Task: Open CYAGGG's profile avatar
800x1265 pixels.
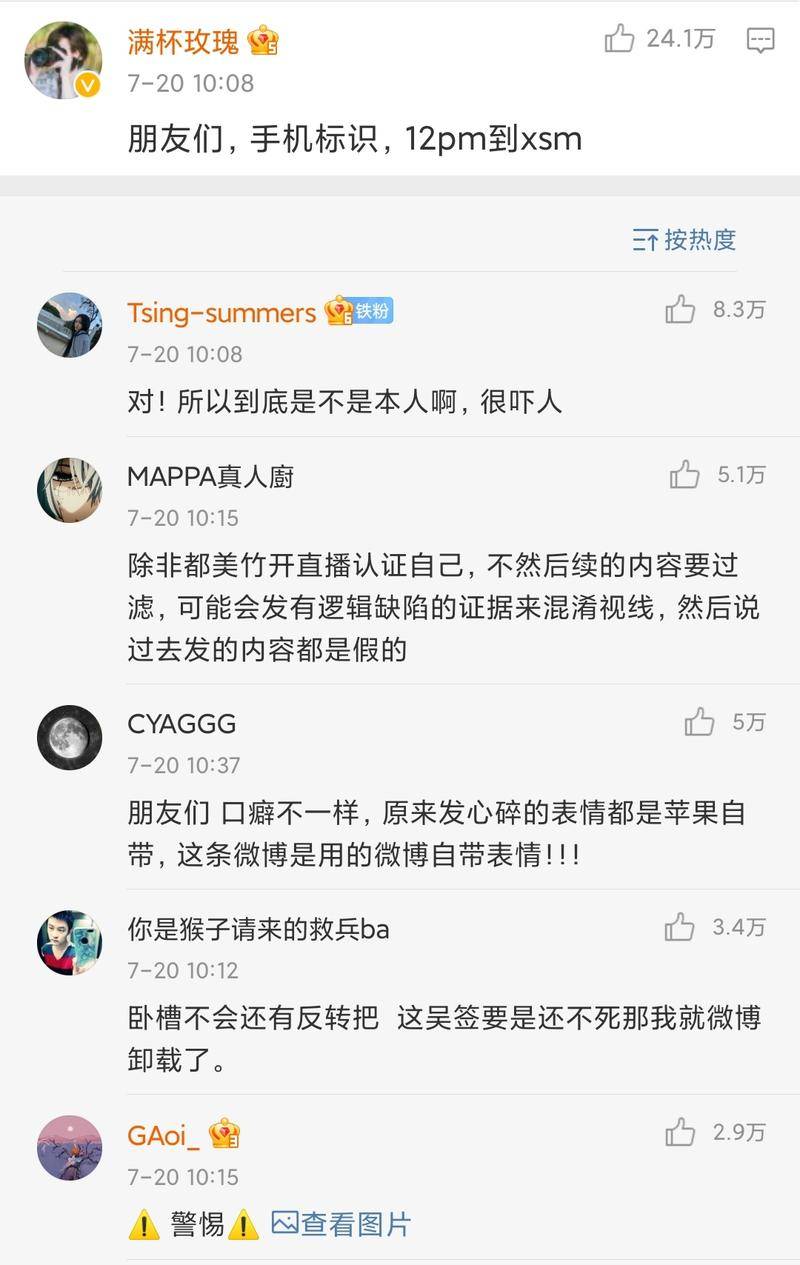Action: coord(69,738)
